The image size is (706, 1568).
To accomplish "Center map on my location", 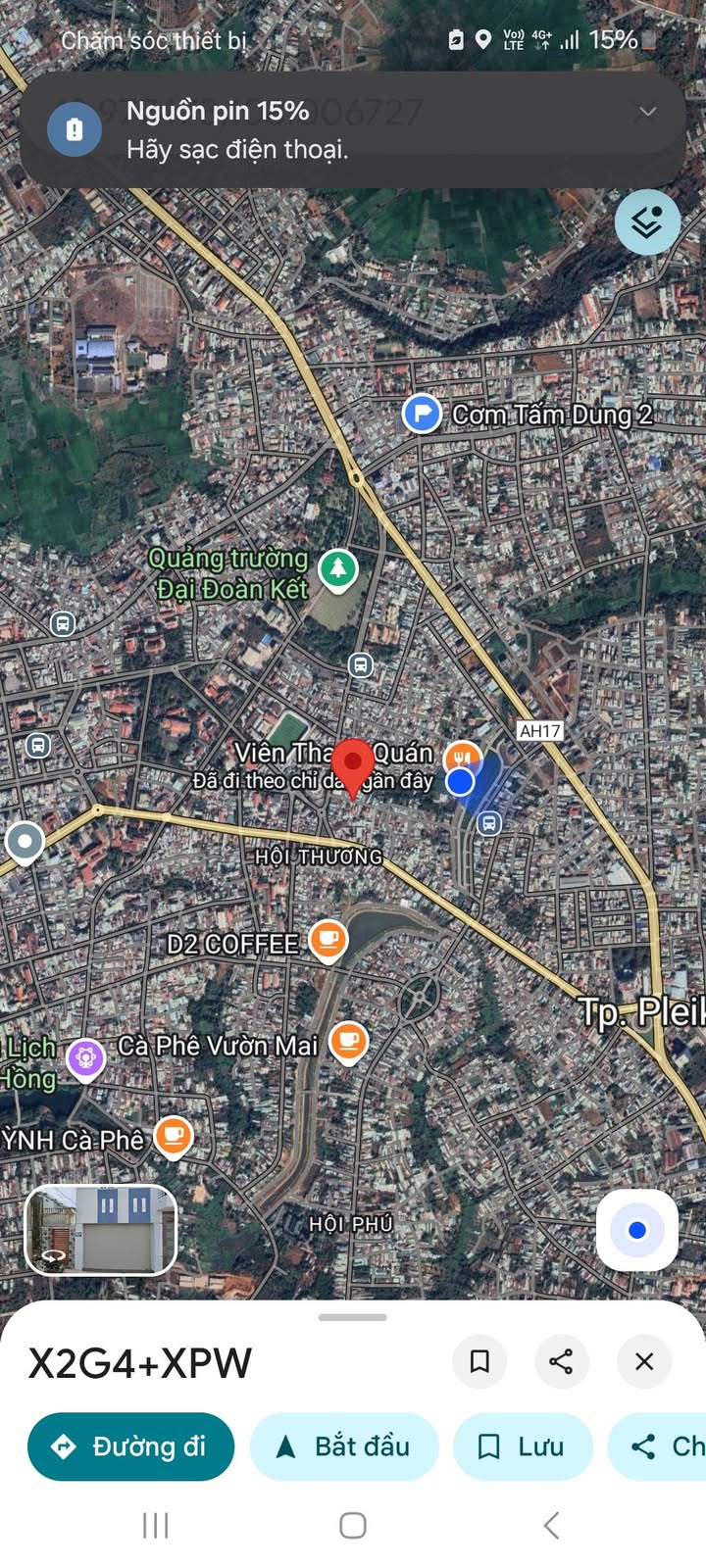I will (x=637, y=1230).
